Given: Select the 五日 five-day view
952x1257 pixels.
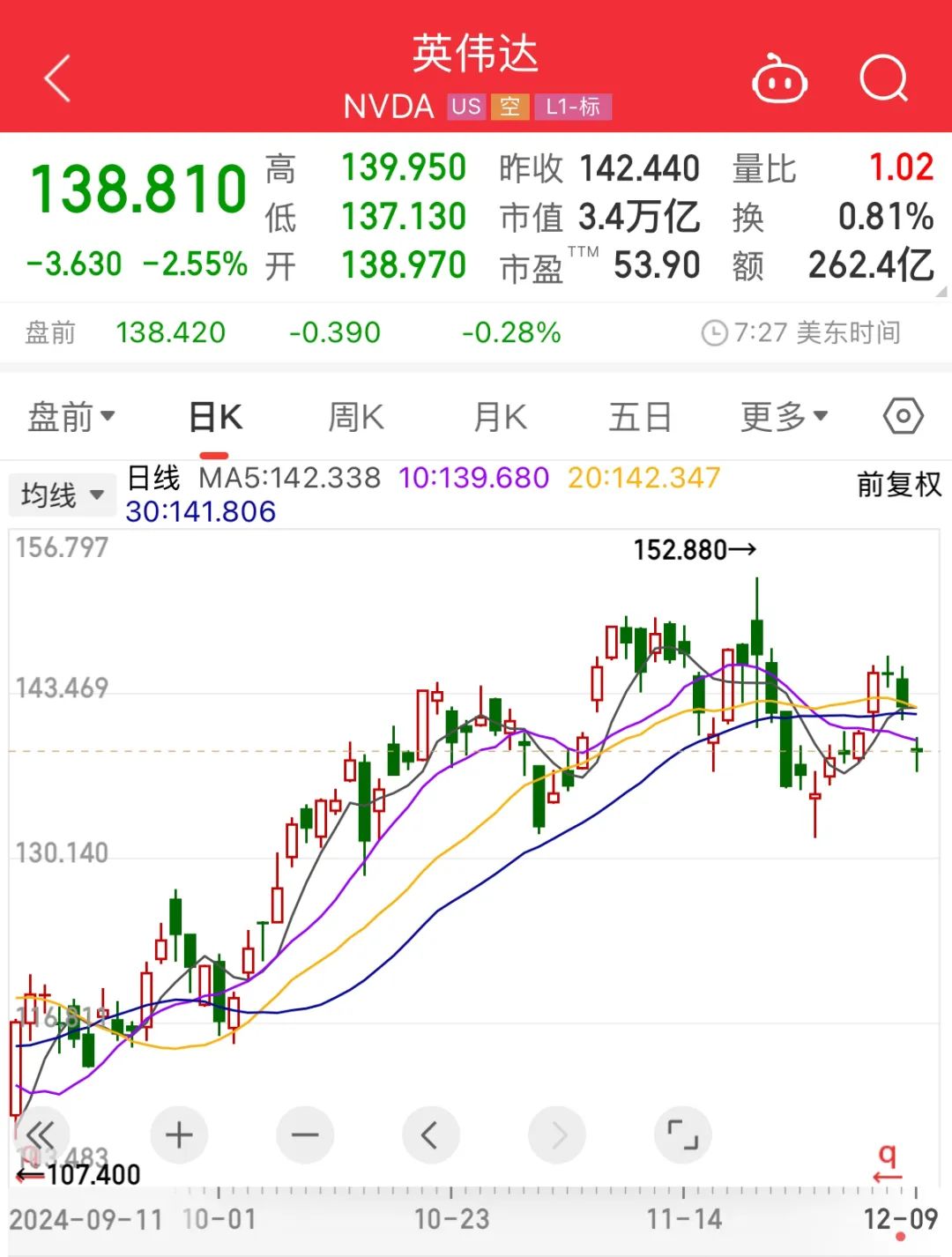Looking at the screenshot, I should (x=641, y=416).
